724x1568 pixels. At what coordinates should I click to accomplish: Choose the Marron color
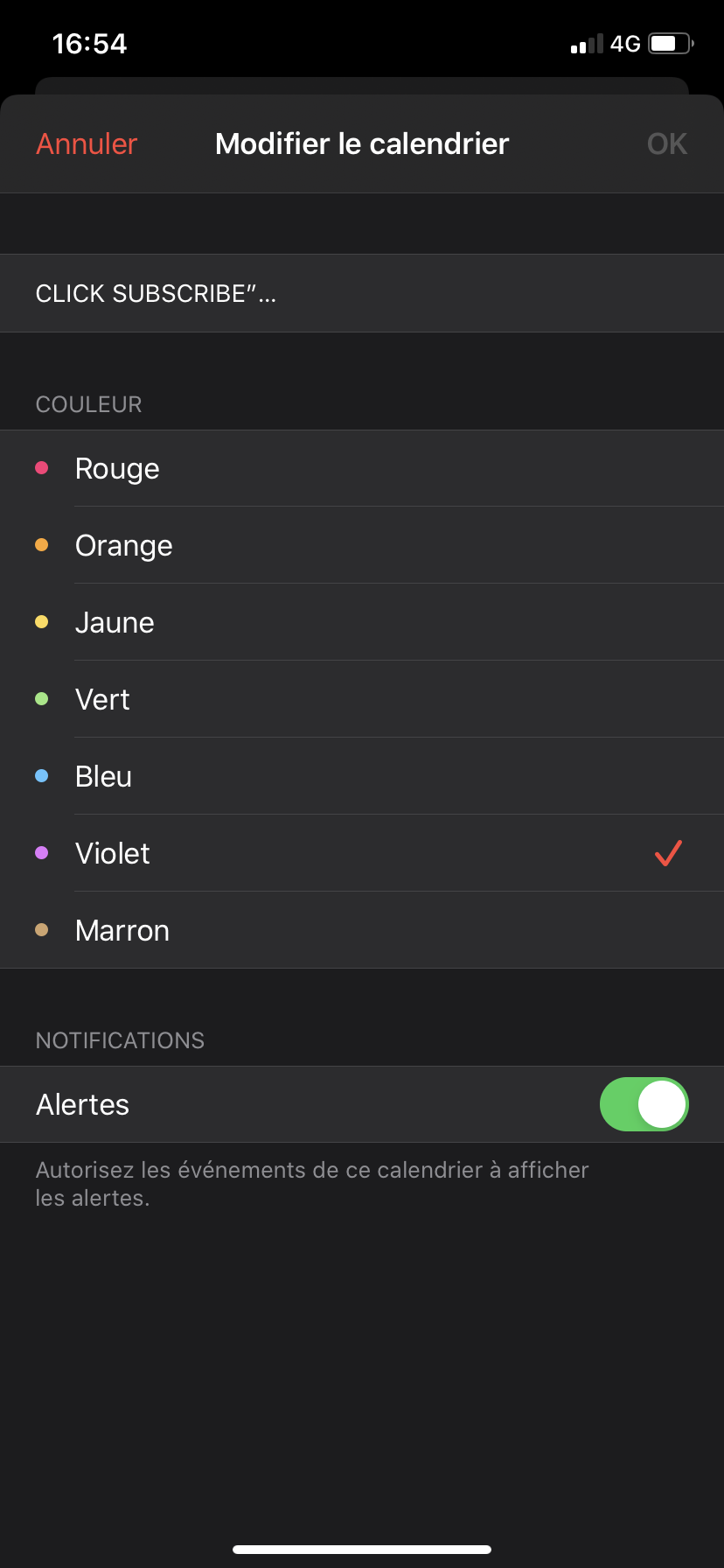click(x=362, y=930)
